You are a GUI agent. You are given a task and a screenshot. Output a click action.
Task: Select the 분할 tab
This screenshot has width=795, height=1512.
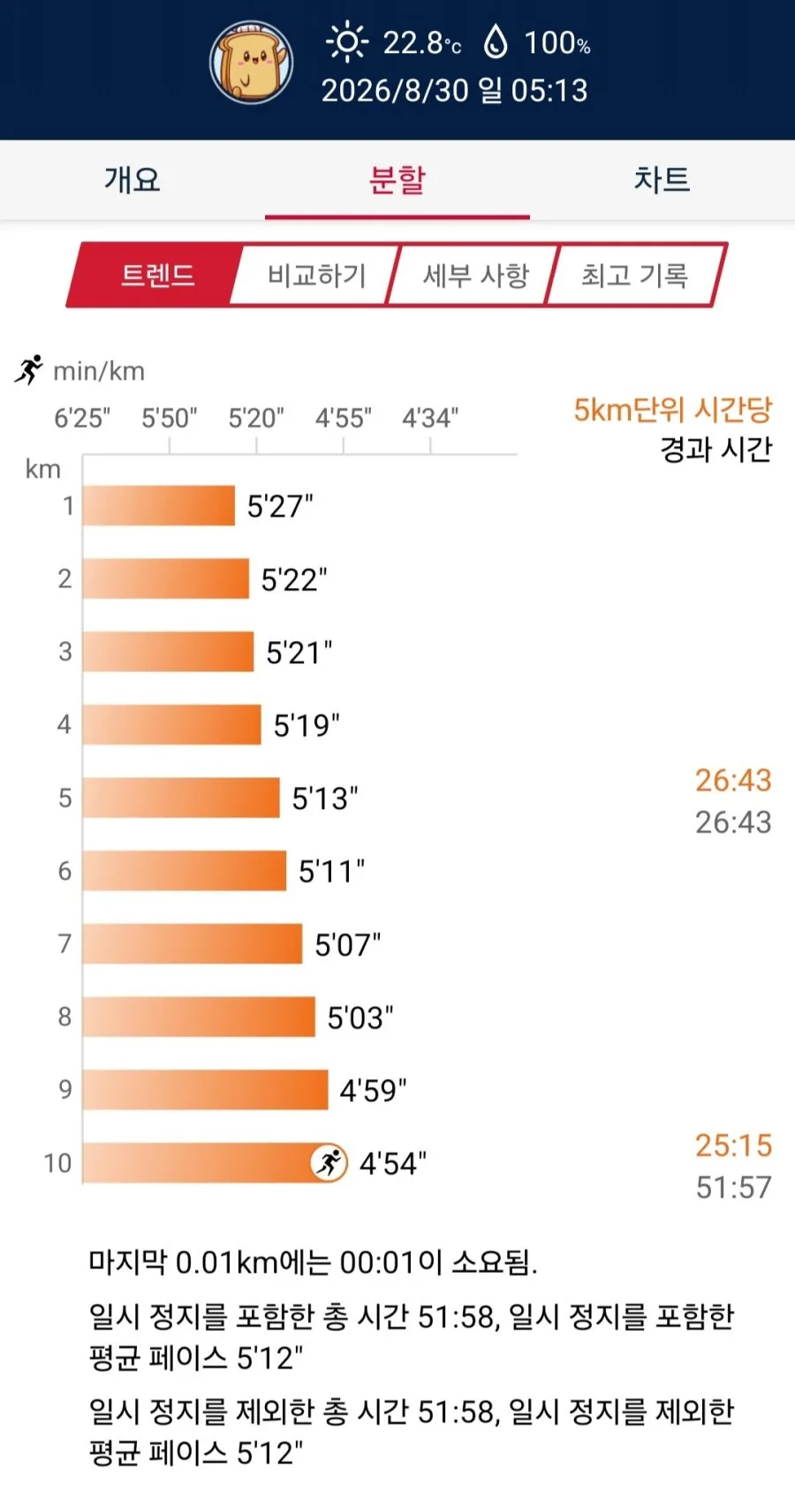point(397,180)
